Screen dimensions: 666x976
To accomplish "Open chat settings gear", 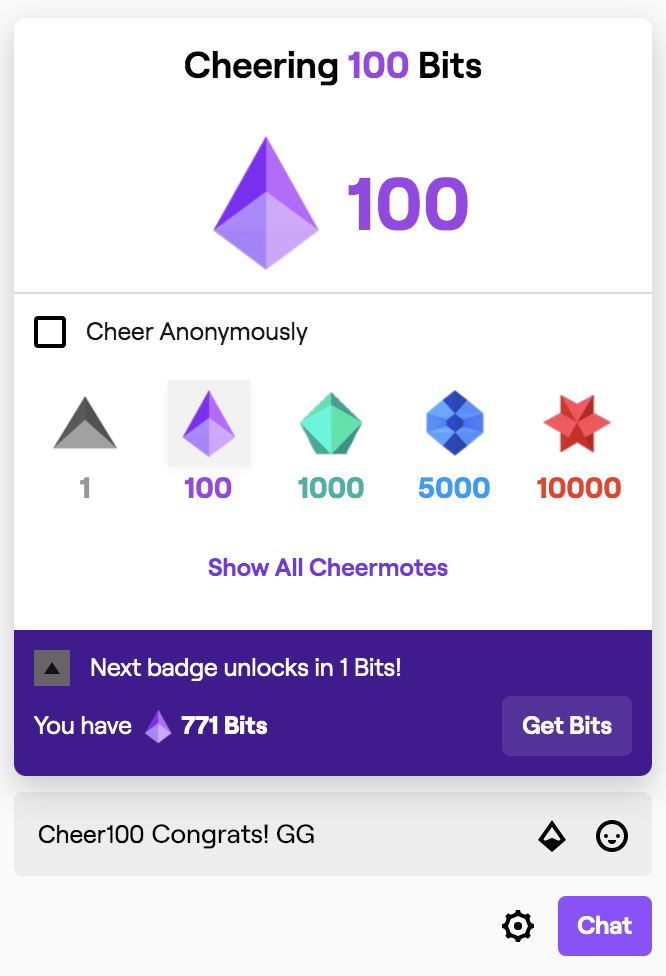I will [518, 926].
